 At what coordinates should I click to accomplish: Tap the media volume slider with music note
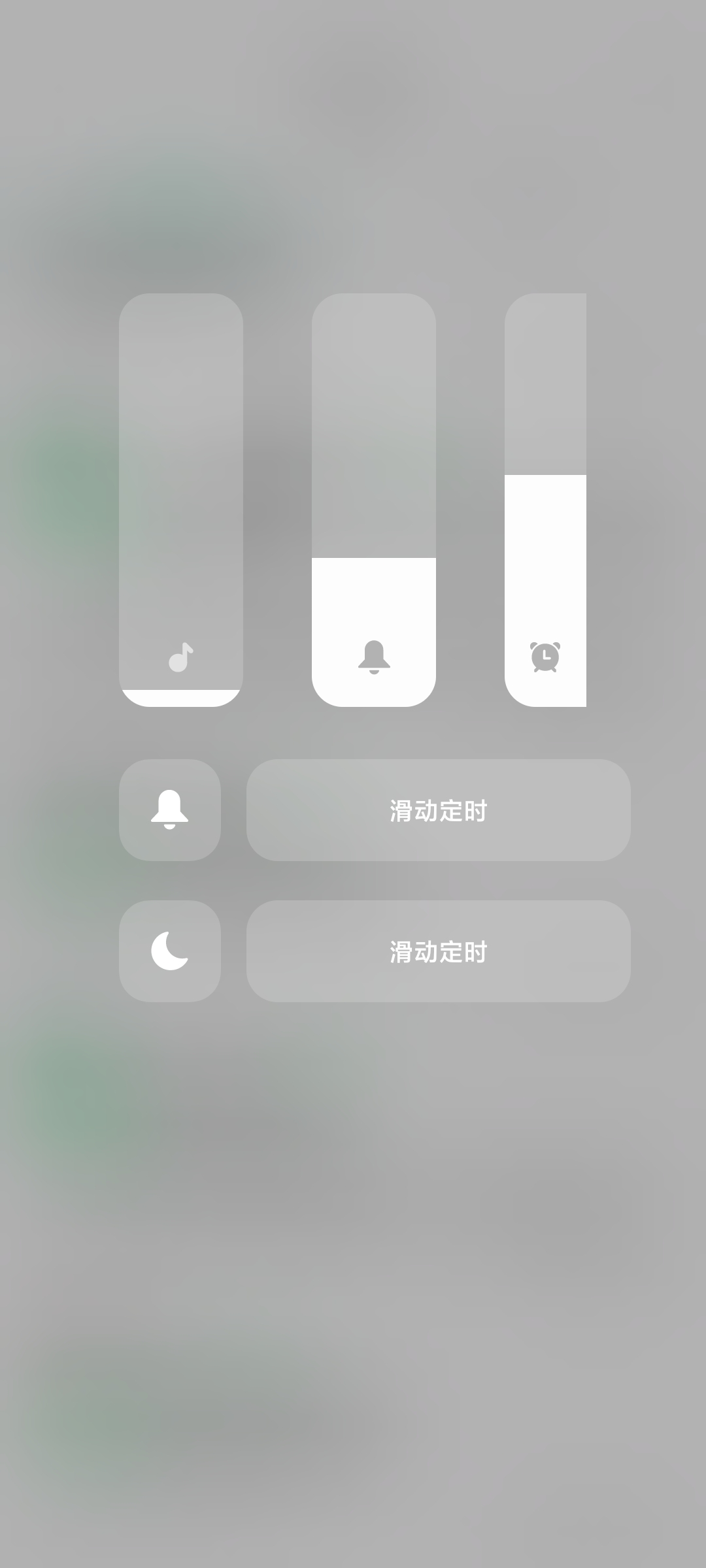click(x=181, y=500)
